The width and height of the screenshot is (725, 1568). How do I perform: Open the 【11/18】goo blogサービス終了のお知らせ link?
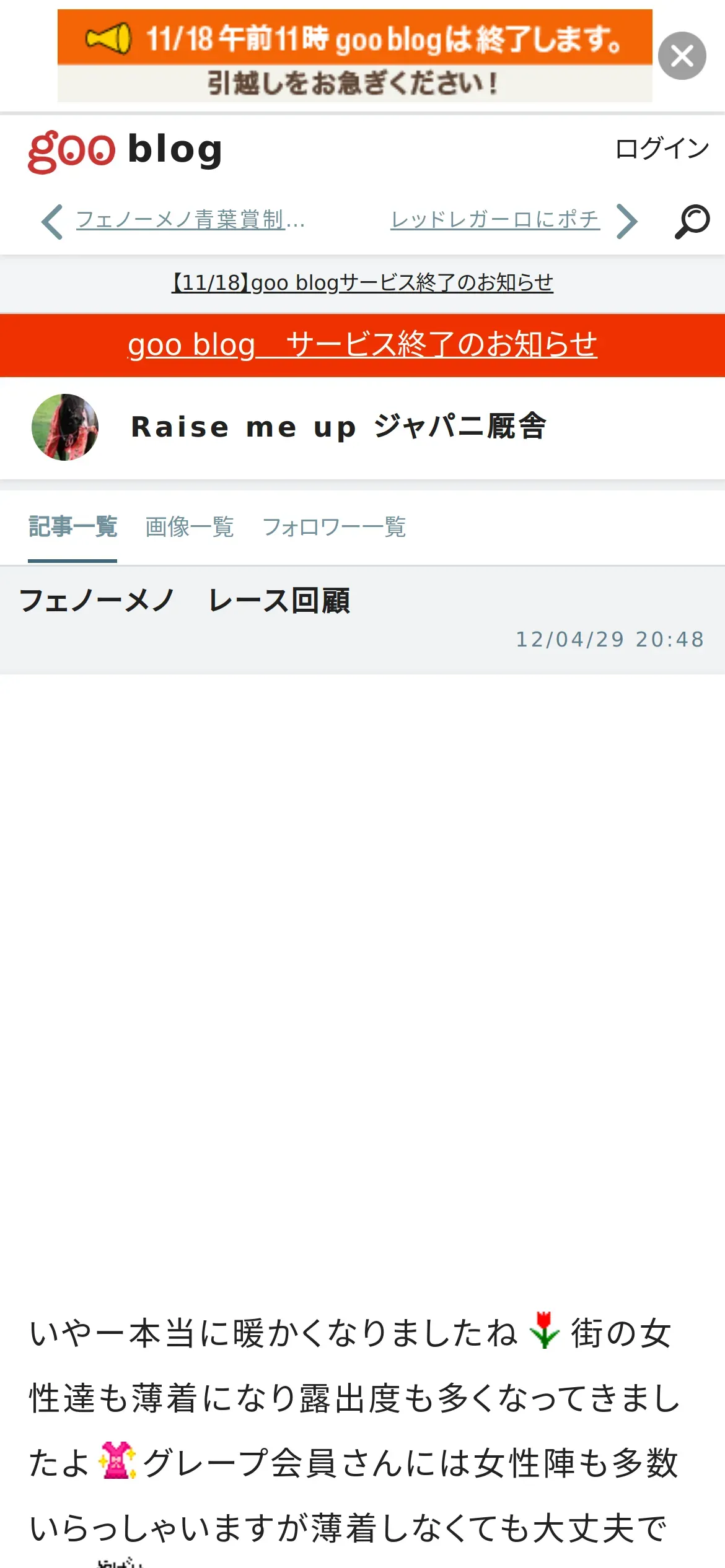point(362,283)
